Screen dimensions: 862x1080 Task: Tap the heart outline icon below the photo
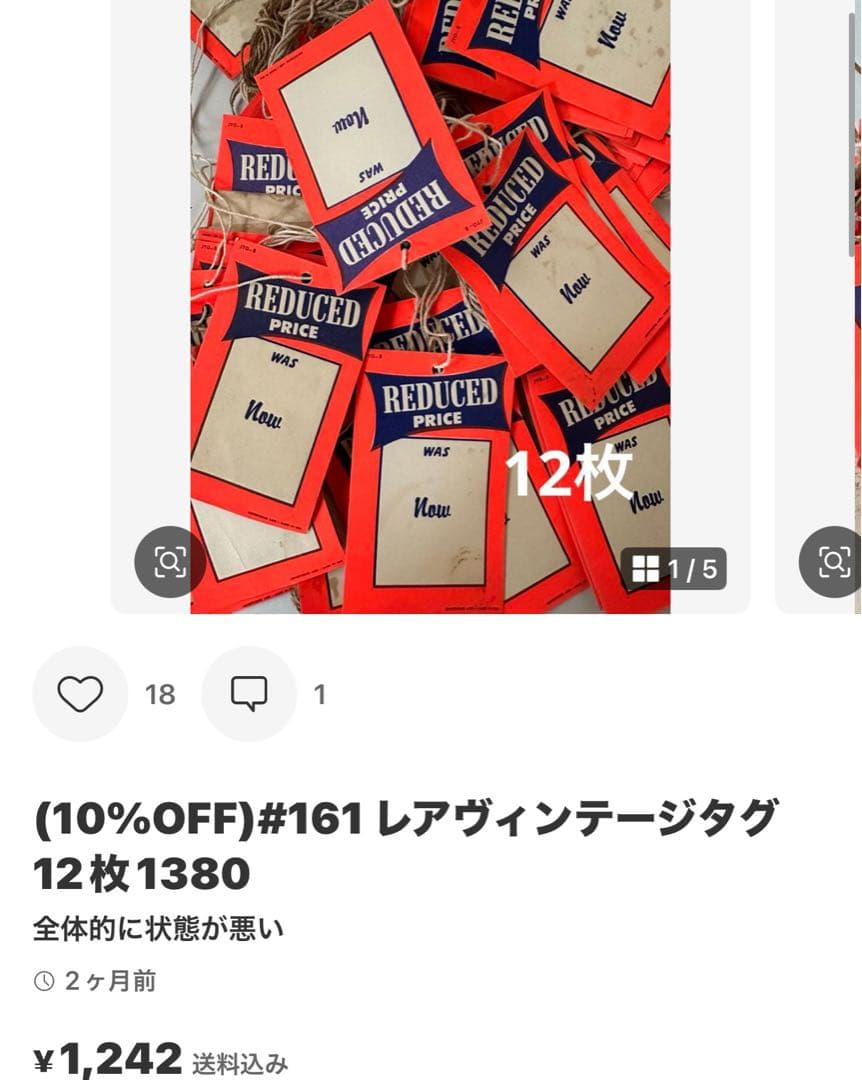point(80,692)
